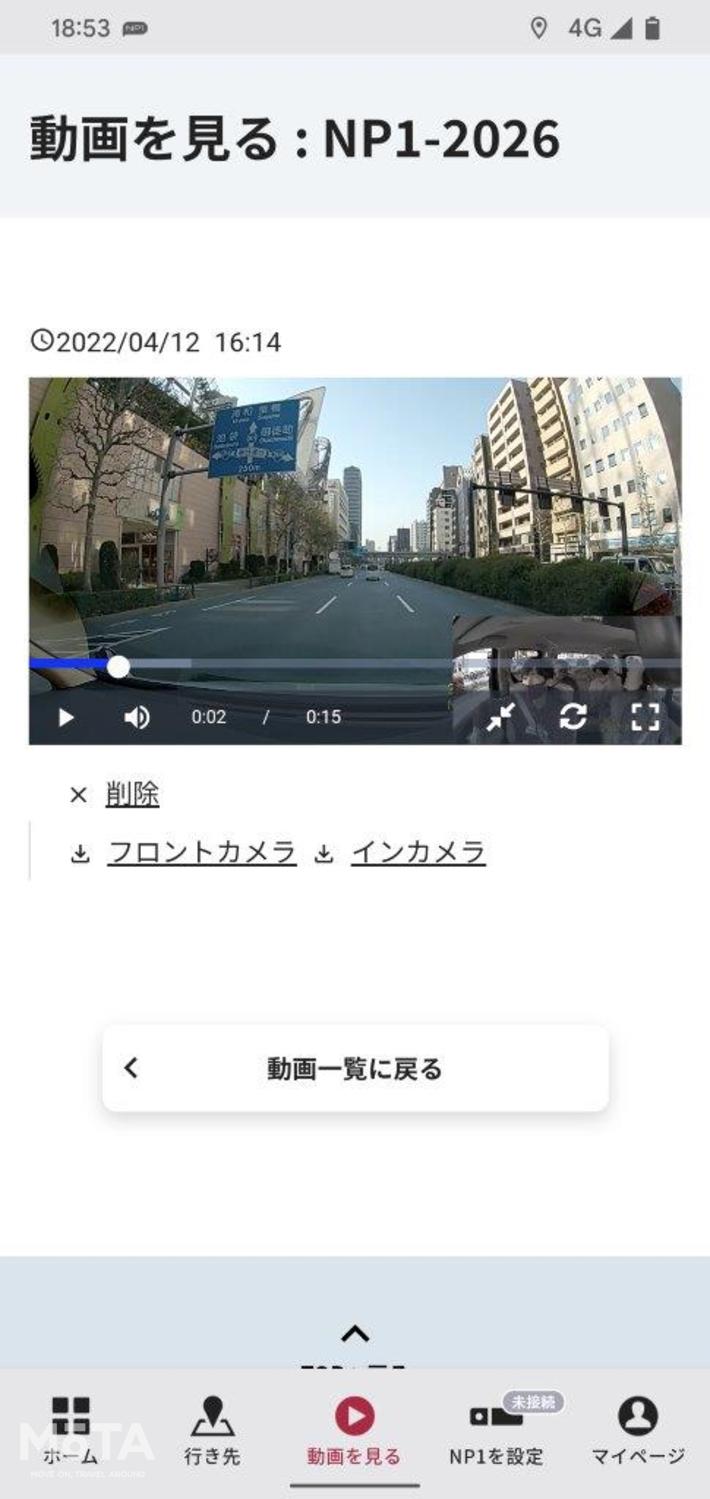Screen dimensions: 710x1499
Task: Swap front and in-camera views
Action: [573, 716]
